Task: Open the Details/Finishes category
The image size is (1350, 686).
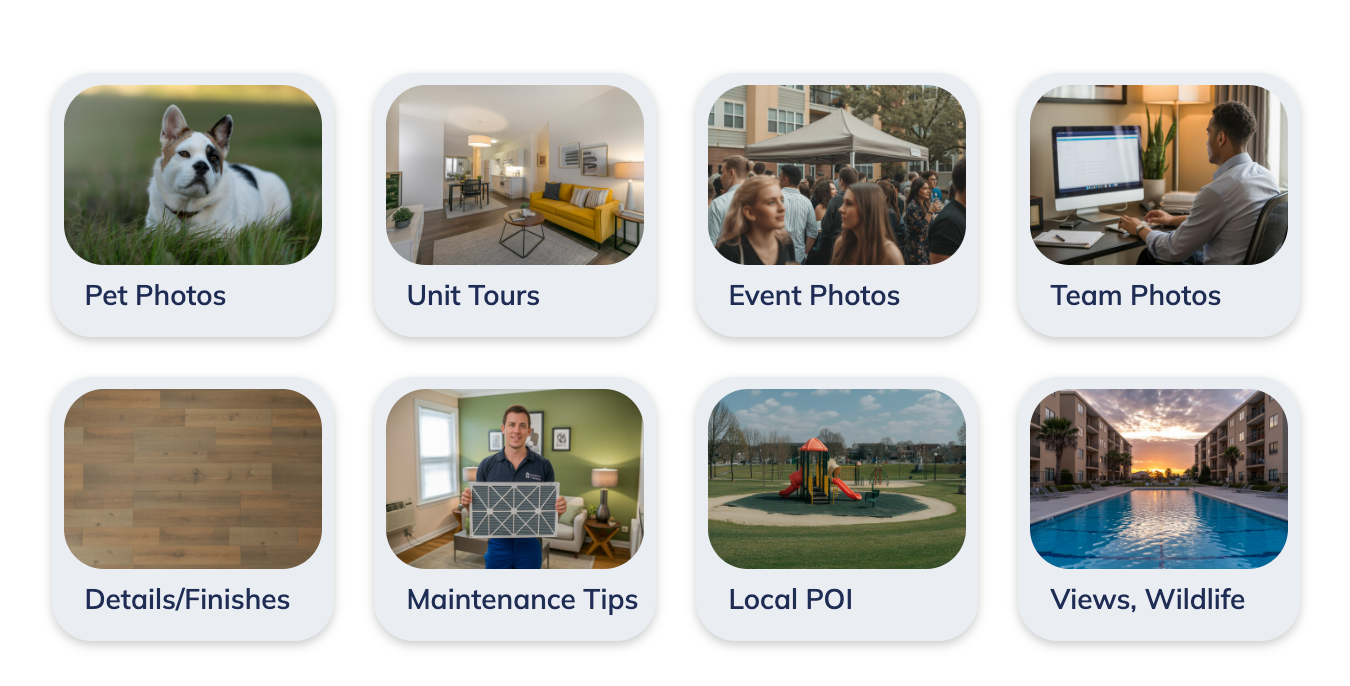Action: (193, 509)
